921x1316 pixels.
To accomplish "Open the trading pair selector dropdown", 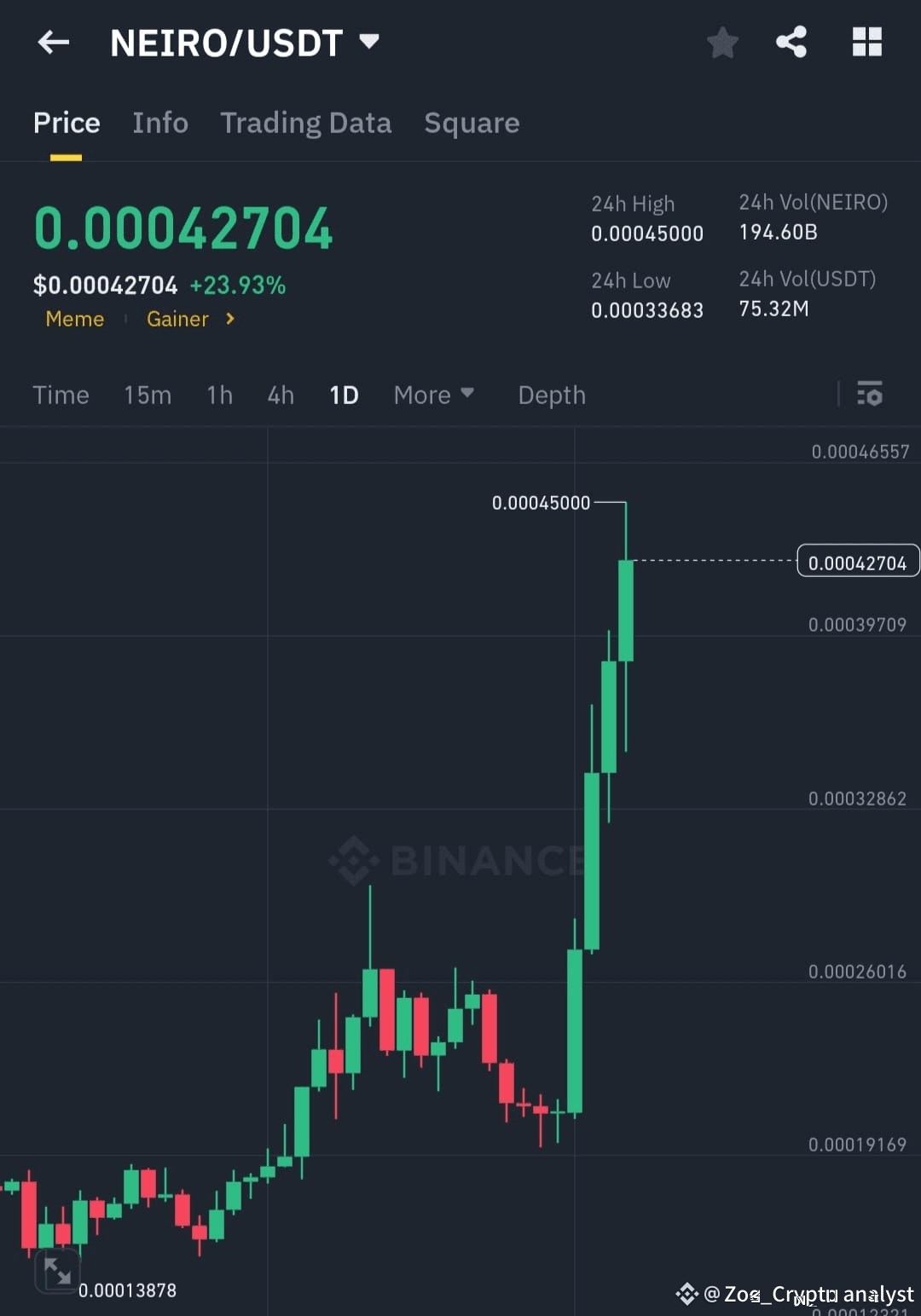I will tap(369, 40).
